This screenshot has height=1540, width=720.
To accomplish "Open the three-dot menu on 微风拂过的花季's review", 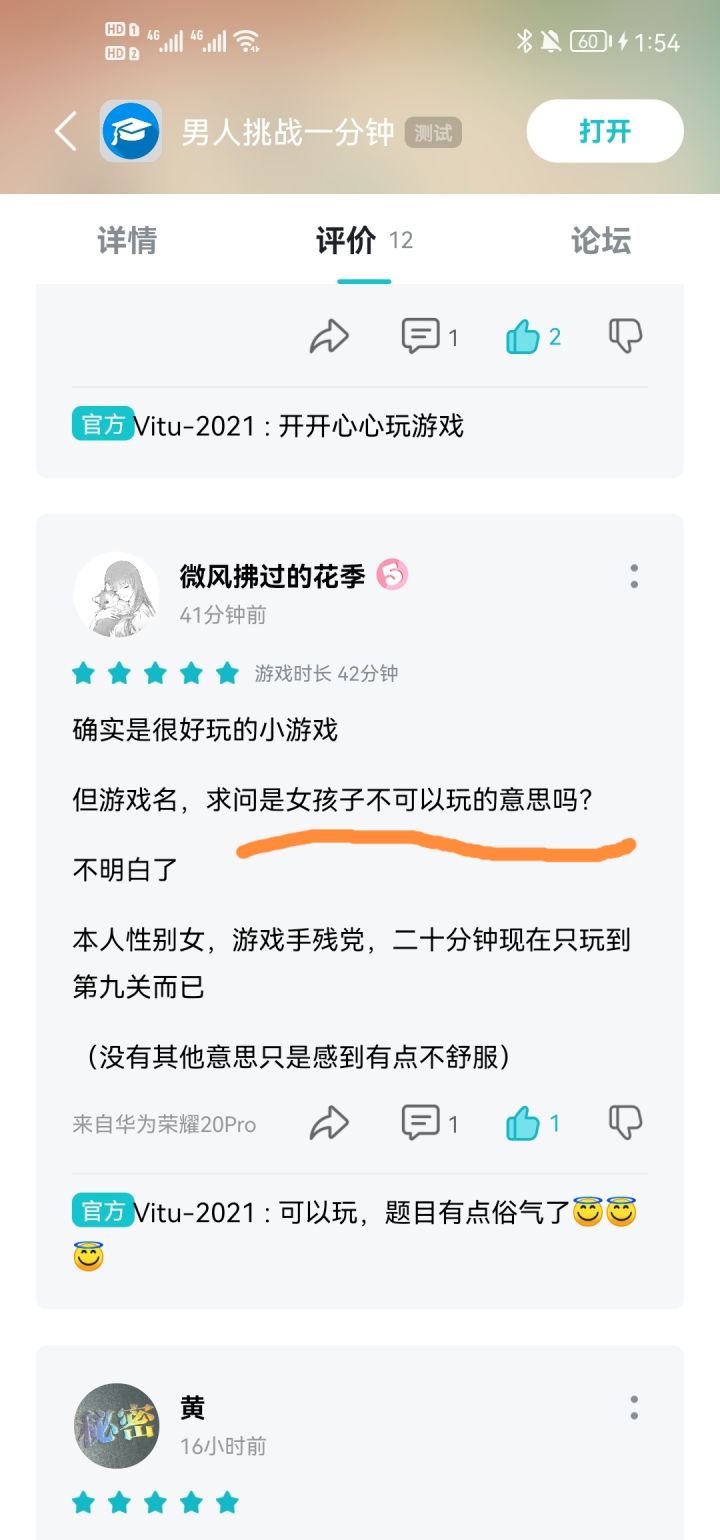I will (x=634, y=576).
